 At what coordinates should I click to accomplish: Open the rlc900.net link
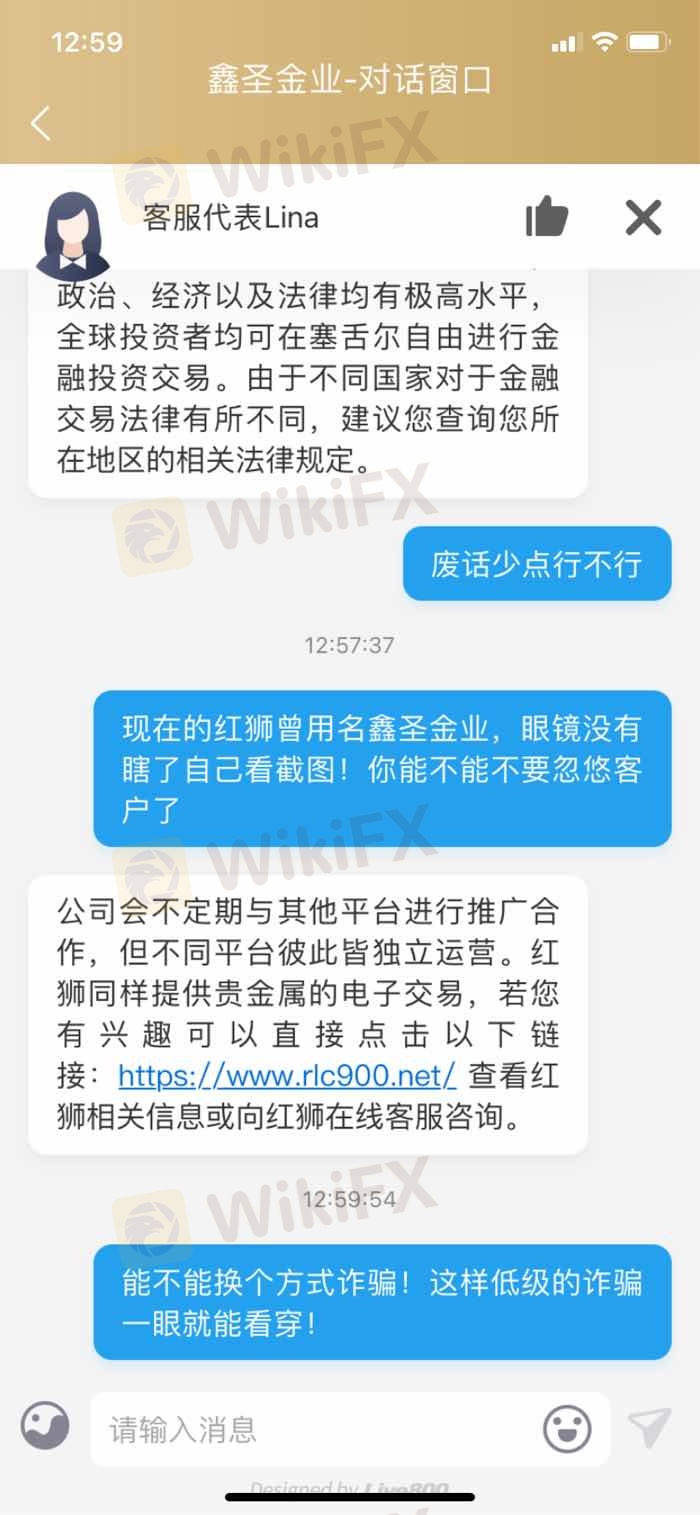click(287, 1075)
